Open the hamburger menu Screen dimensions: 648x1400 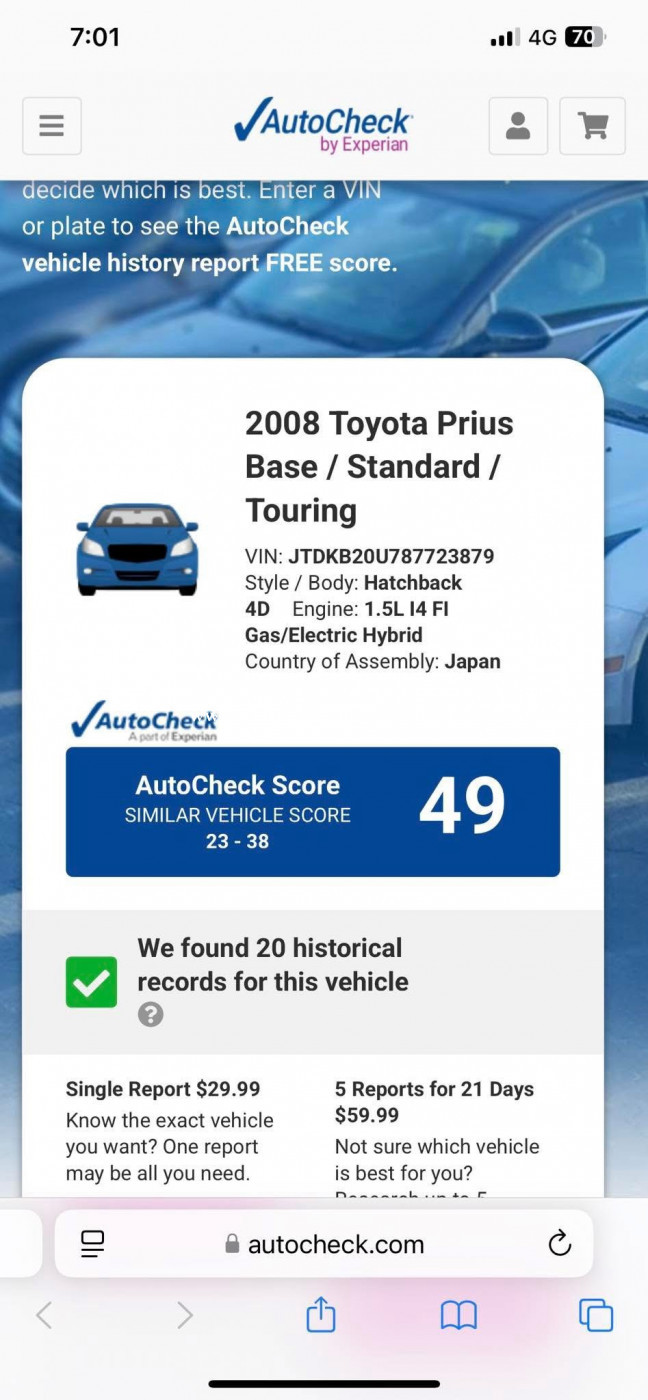(x=52, y=126)
